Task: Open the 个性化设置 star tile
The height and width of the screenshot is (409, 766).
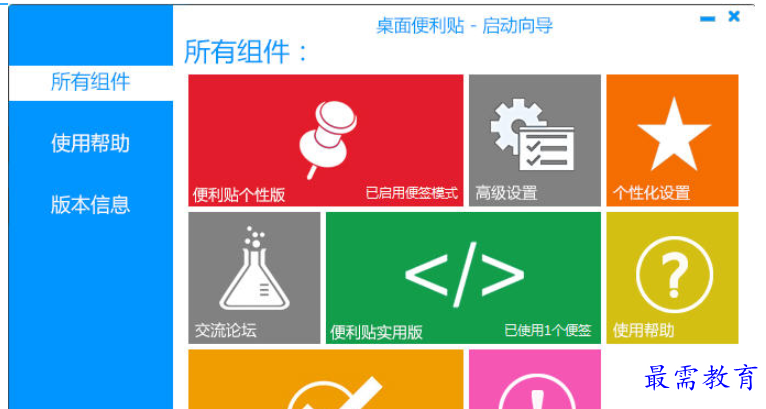Action: pos(672,140)
